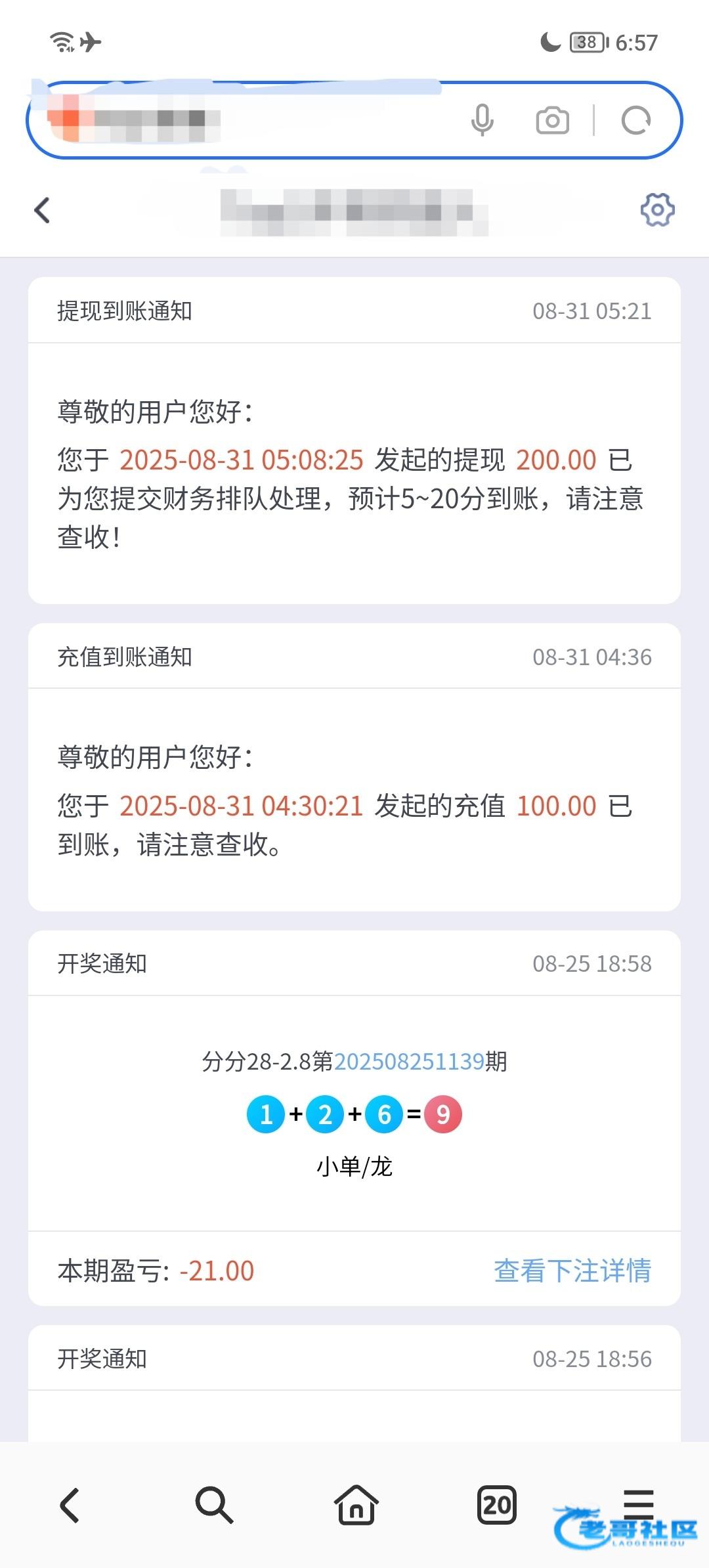Tap the browser address bar
The width and height of the screenshot is (709, 1568).
(249, 120)
